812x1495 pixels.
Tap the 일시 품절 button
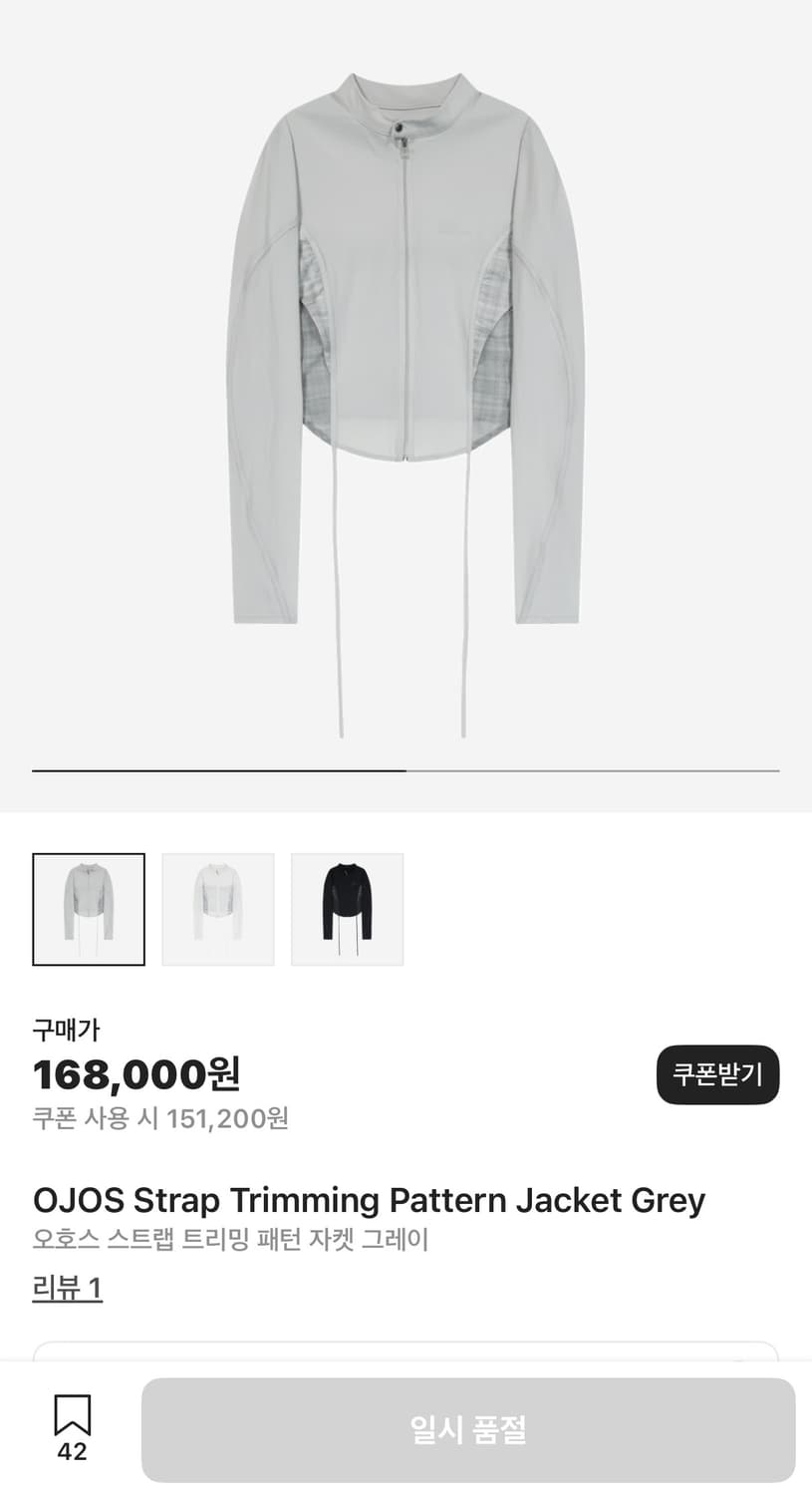pos(468,1430)
